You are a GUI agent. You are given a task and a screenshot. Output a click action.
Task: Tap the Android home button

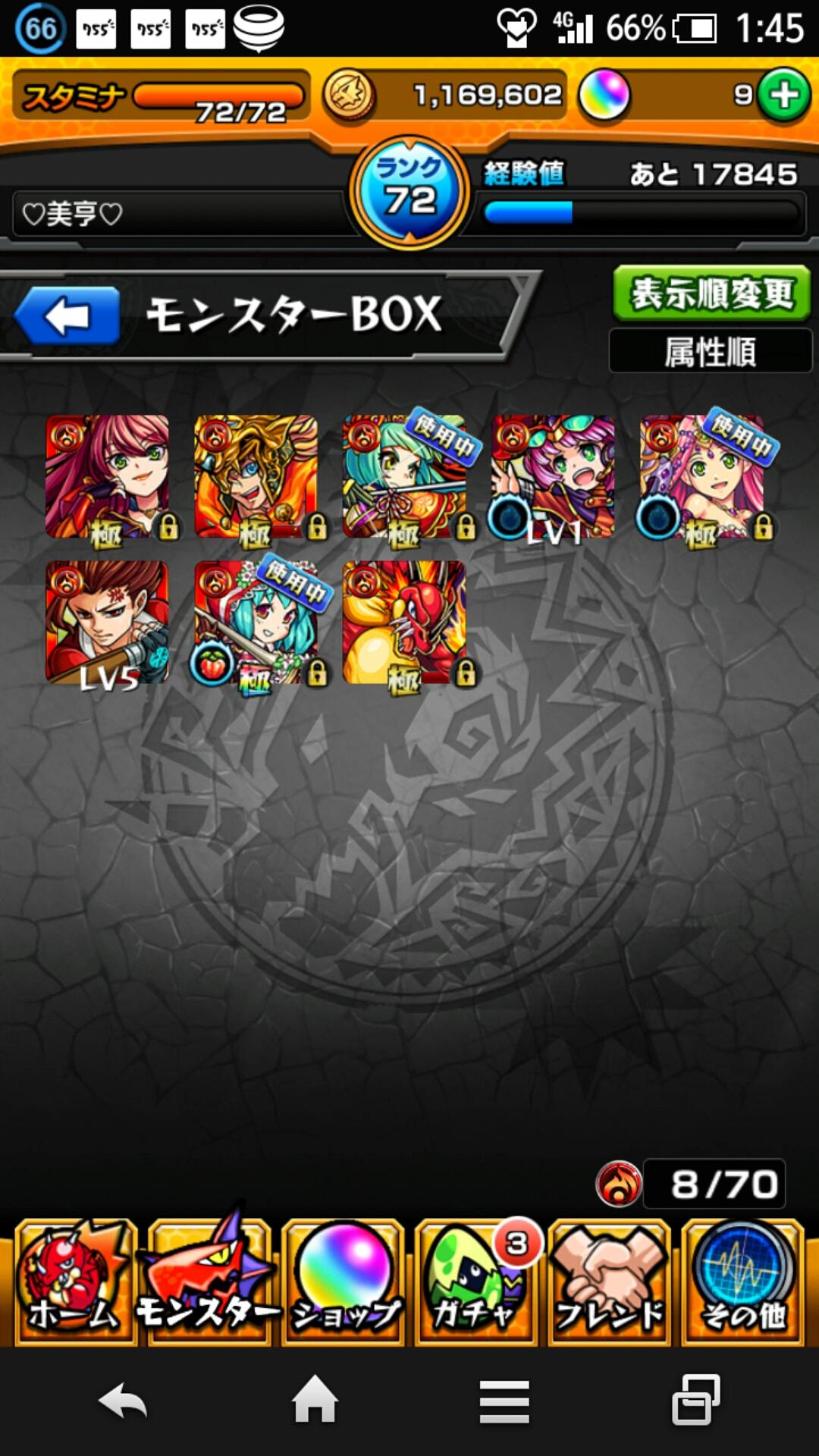point(315,1401)
